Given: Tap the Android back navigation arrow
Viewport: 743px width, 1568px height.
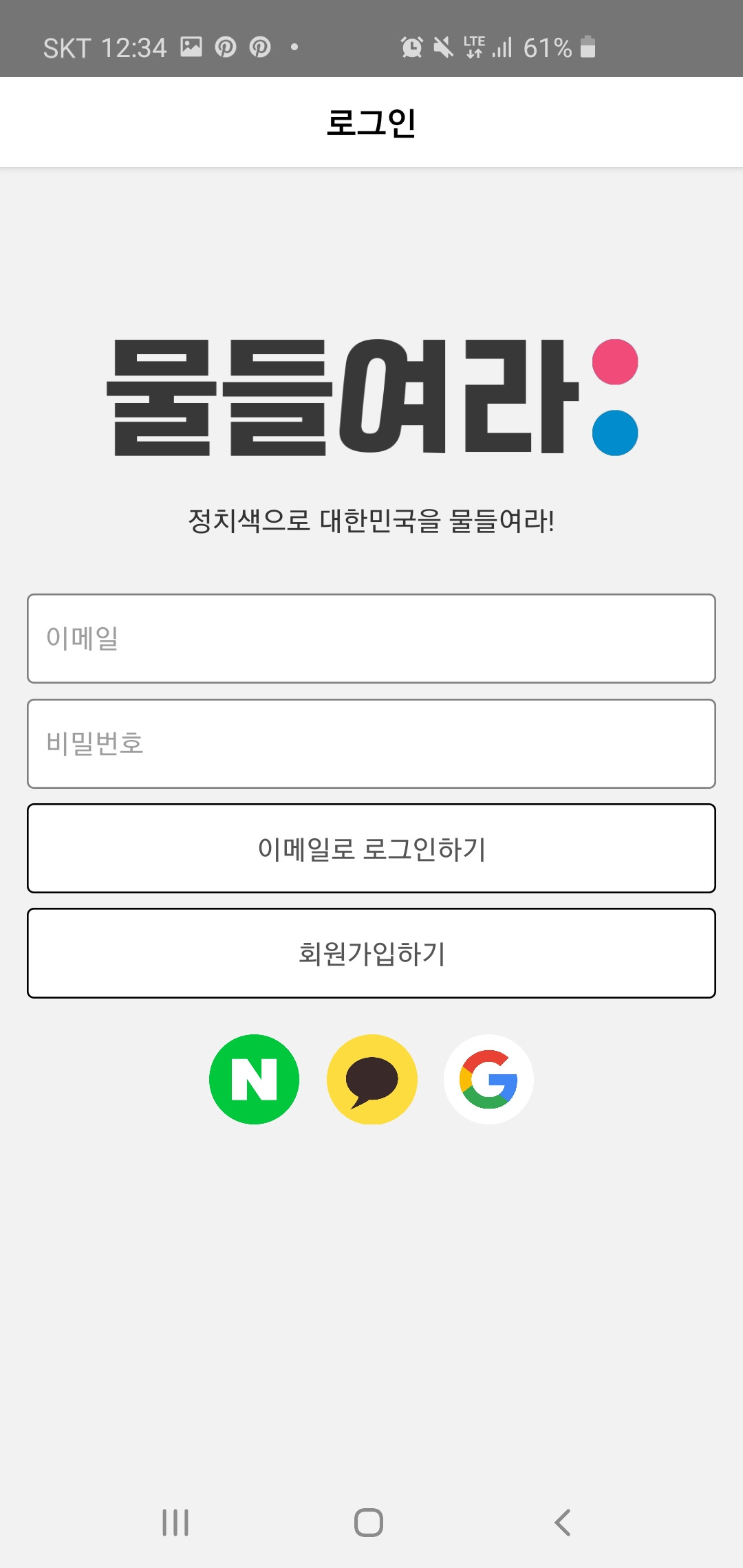Looking at the screenshot, I should pos(563,1523).
